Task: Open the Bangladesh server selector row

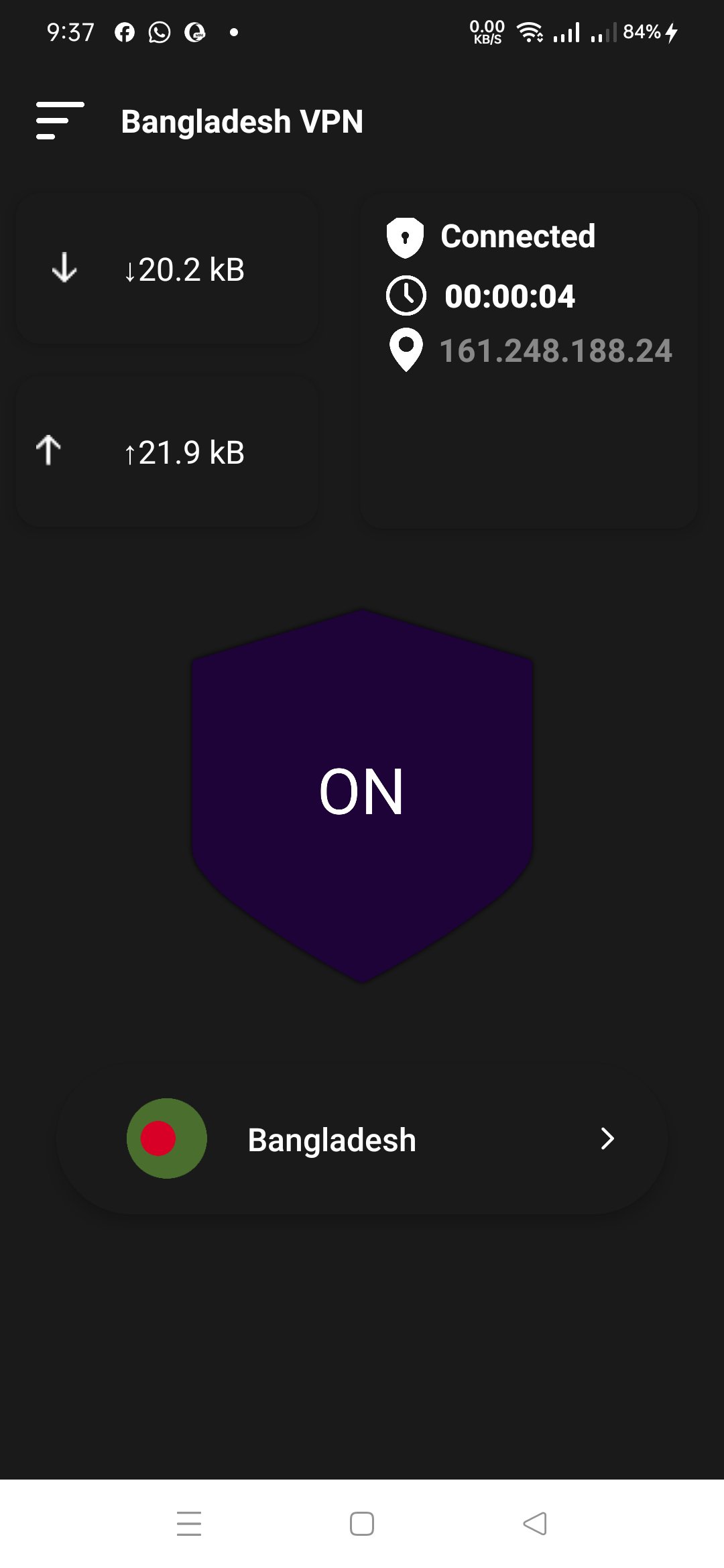Action: tap(362, 1138)
